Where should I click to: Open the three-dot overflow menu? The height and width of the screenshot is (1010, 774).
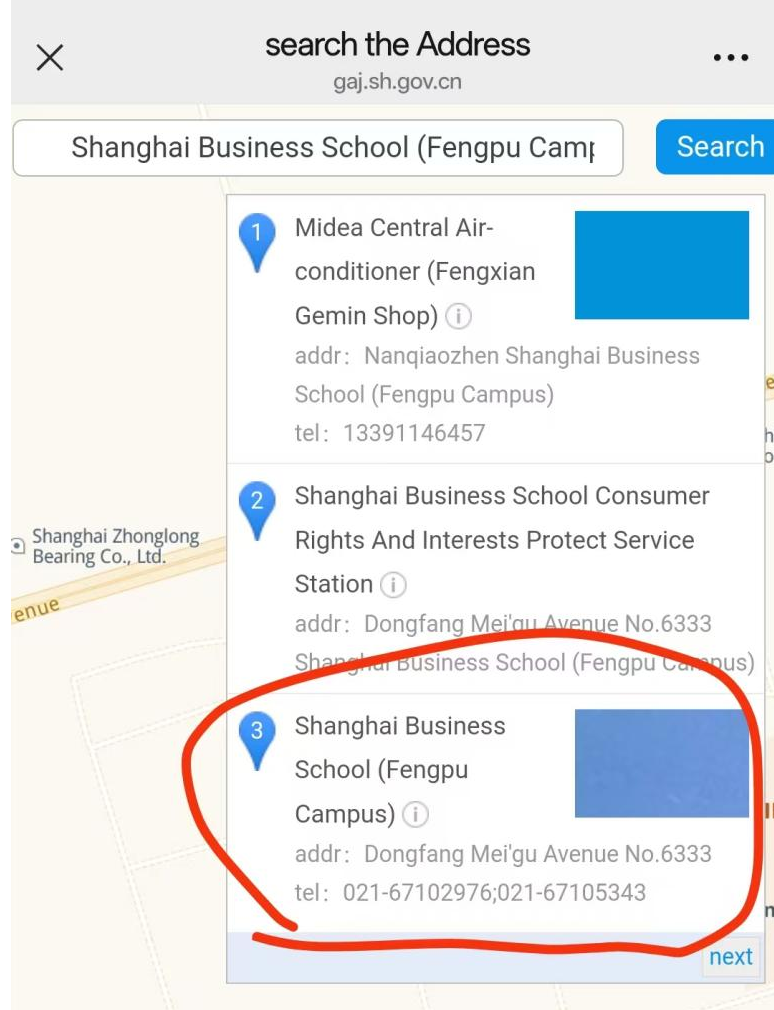coord(731,58)
